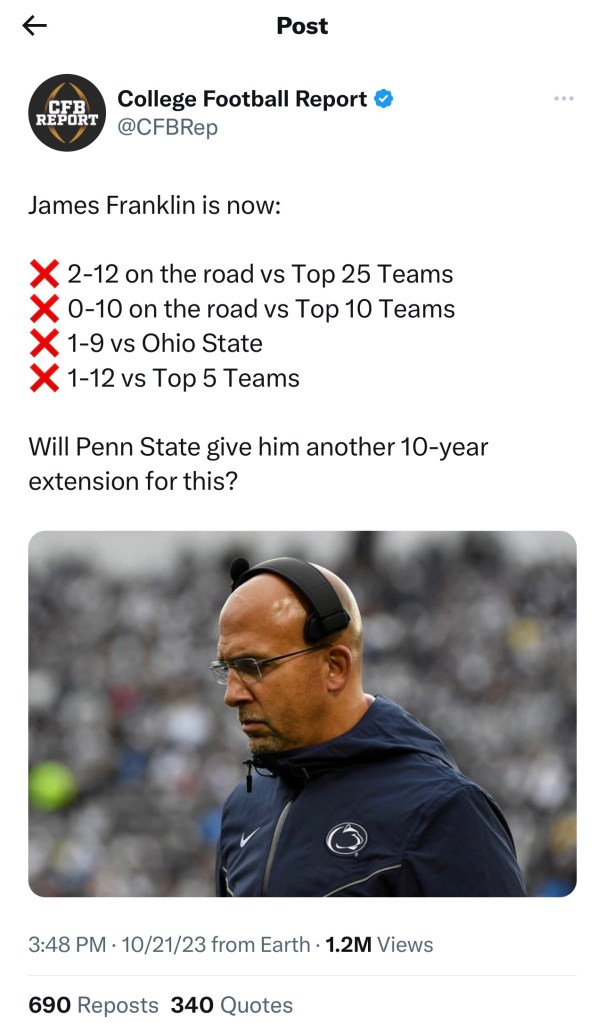View the 340 Quotes list
Viewport: 605px width, 1023px height.
pyautogui.click(x=231, y=1005)
